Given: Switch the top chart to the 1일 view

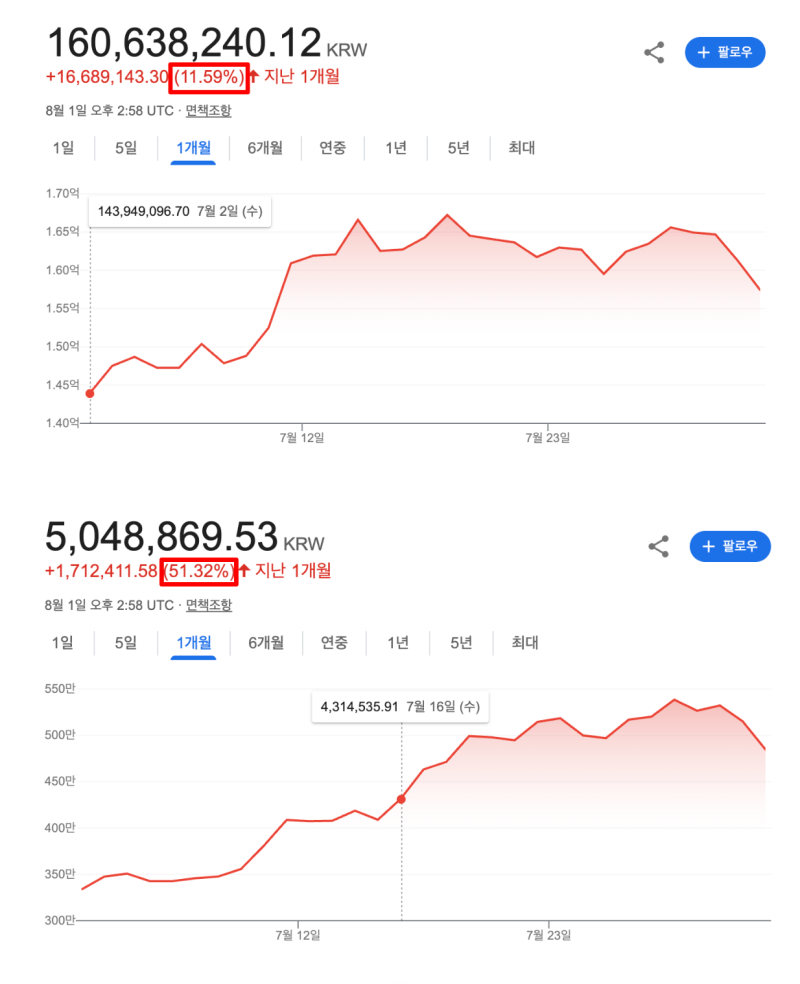Looking at the screenshot, I should 62,148.
